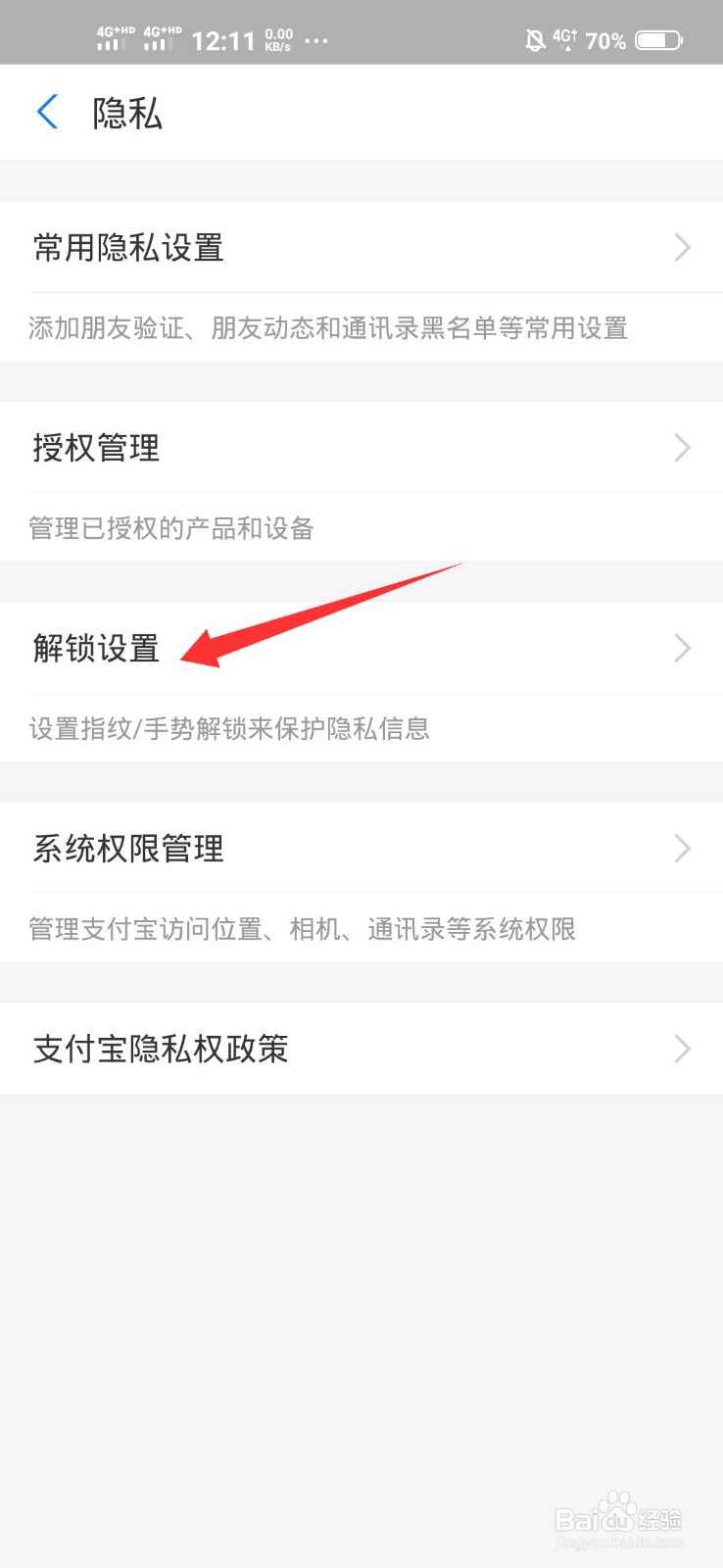Tap the back arrow to exit Privacy

(47, 112)
